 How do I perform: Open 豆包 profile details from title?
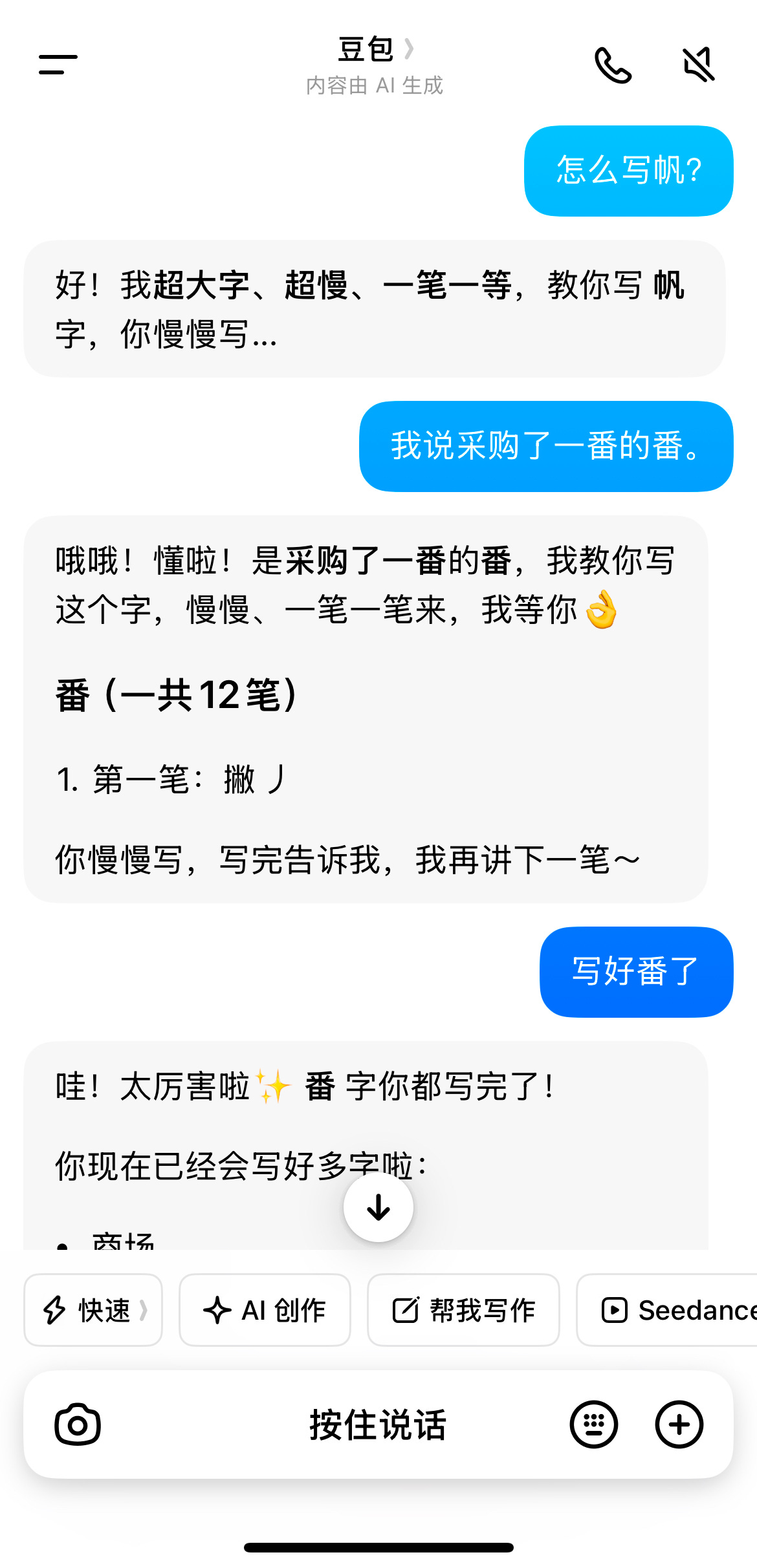tap(375, 50)
